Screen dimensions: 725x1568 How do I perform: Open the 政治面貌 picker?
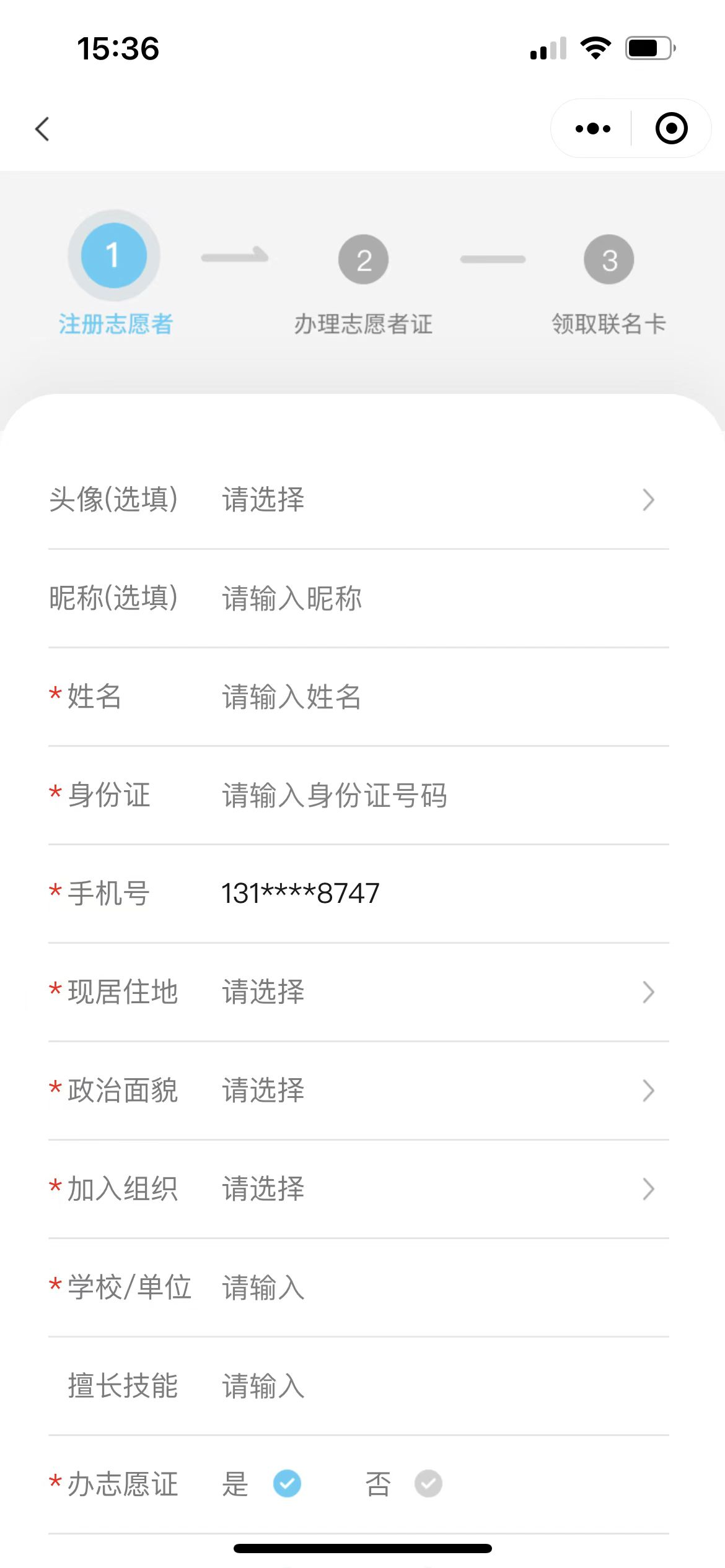click(434, 1091)
